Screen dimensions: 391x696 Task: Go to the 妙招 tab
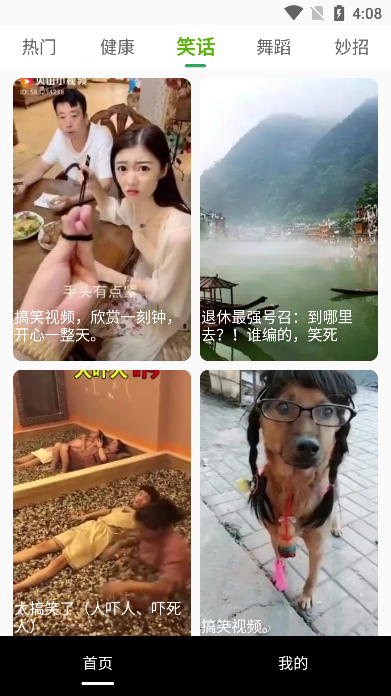click(352, 47)
